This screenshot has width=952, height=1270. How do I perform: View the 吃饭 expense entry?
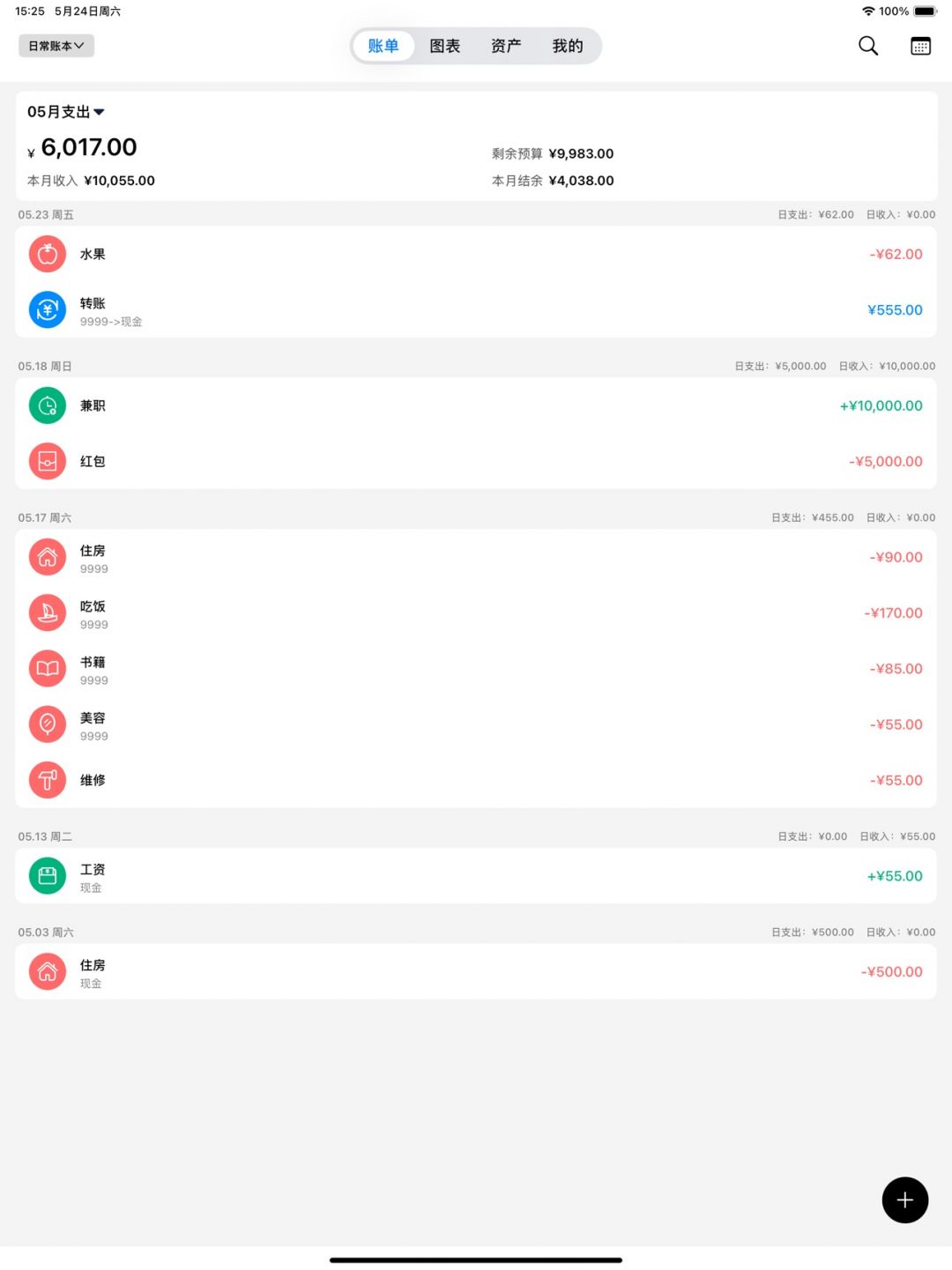[476, 613]
